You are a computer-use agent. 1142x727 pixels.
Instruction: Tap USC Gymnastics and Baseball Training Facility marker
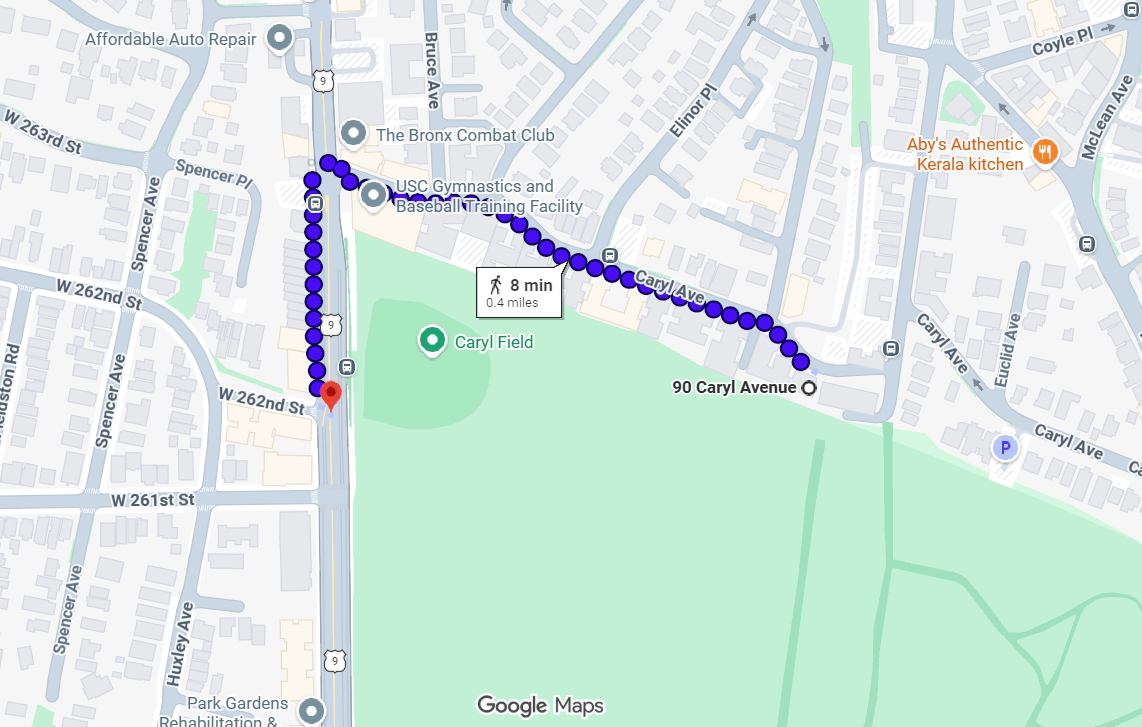point(374,194)
